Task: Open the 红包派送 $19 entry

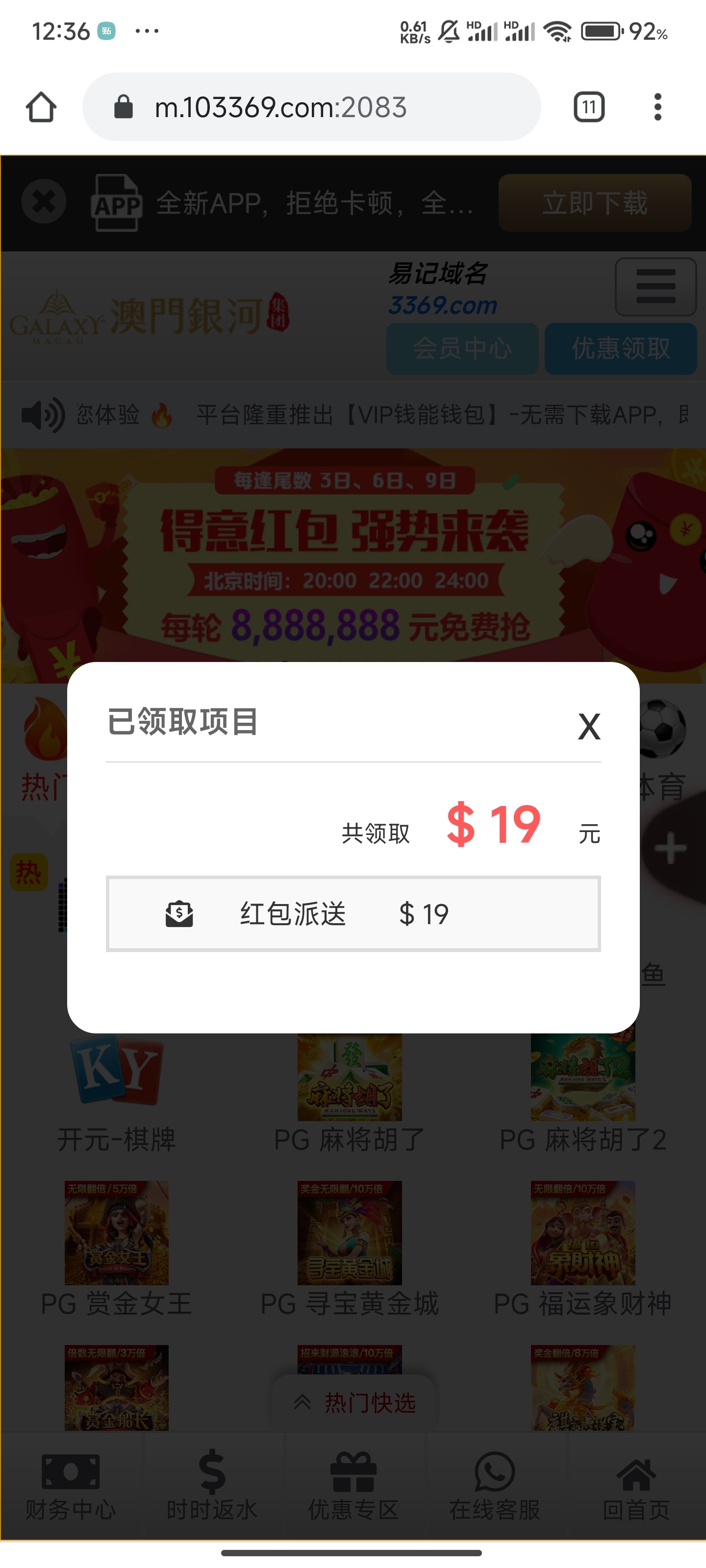Action: [353, 914]
